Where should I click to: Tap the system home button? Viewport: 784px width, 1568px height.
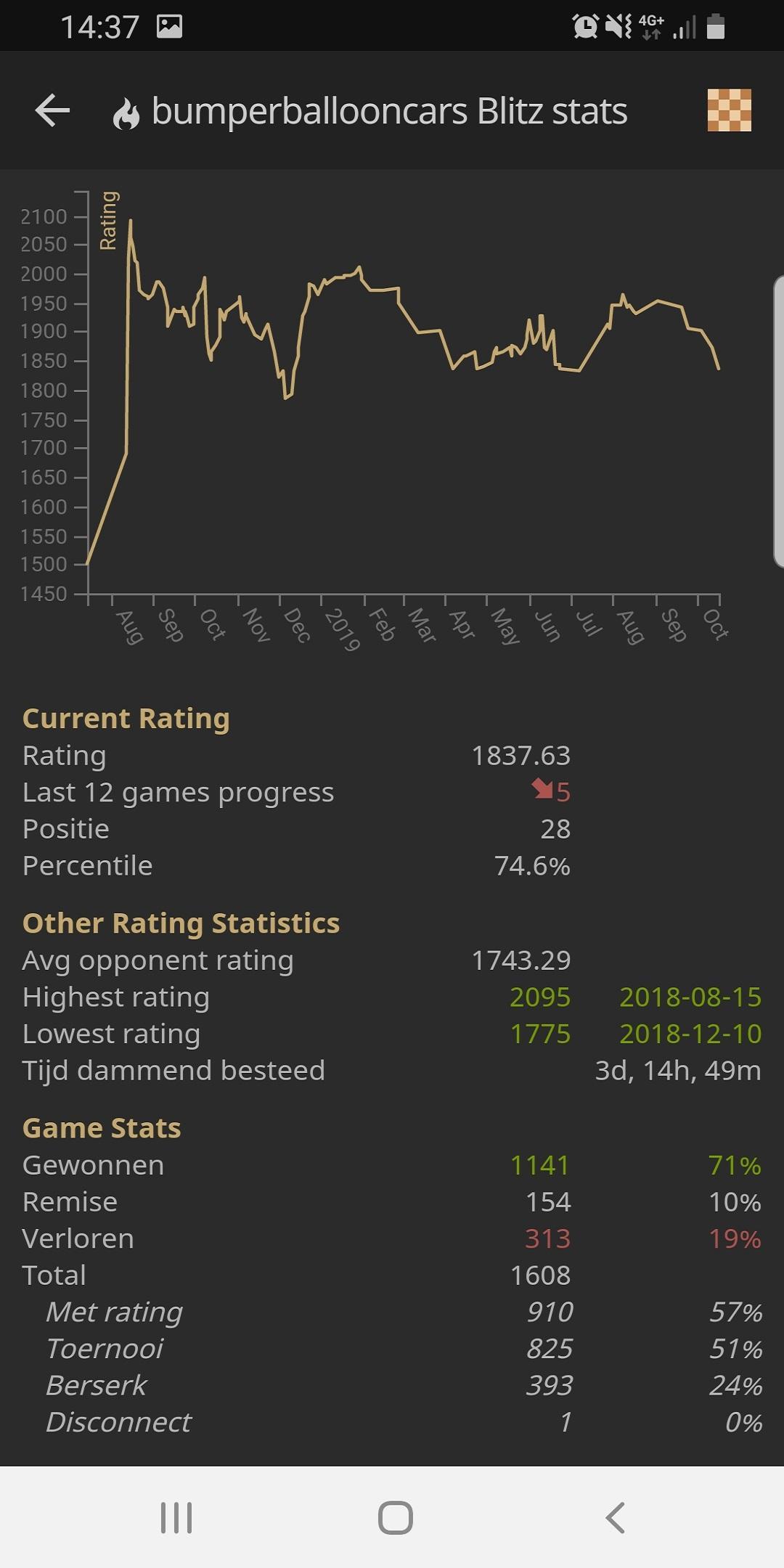(395, 1518)
